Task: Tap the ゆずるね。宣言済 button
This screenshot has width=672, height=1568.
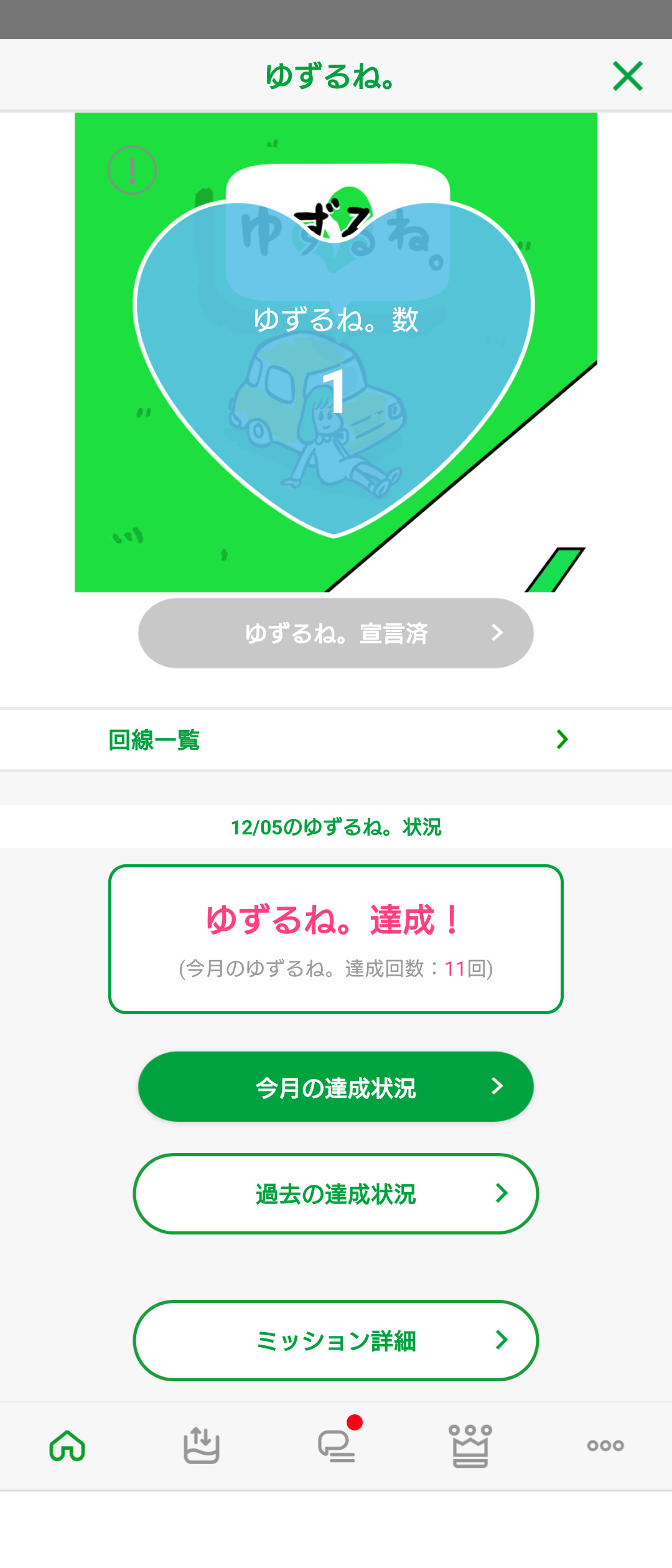Action: point(336,633)
